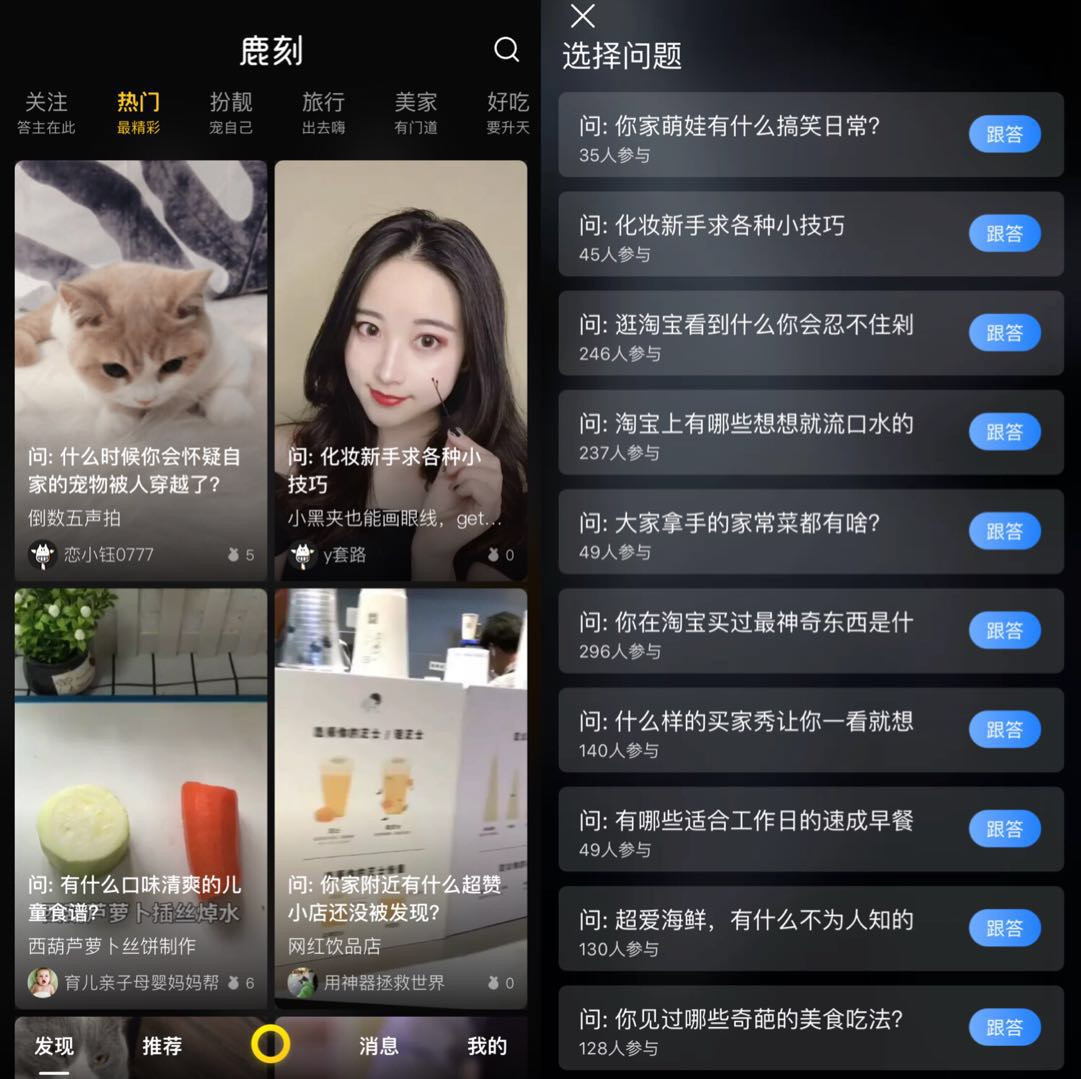Tap 跟答 for 逛淘宝看到什么你会忍不住剁
Viewport: 1081px width, 1079px height.
[x=1004, y=333]
